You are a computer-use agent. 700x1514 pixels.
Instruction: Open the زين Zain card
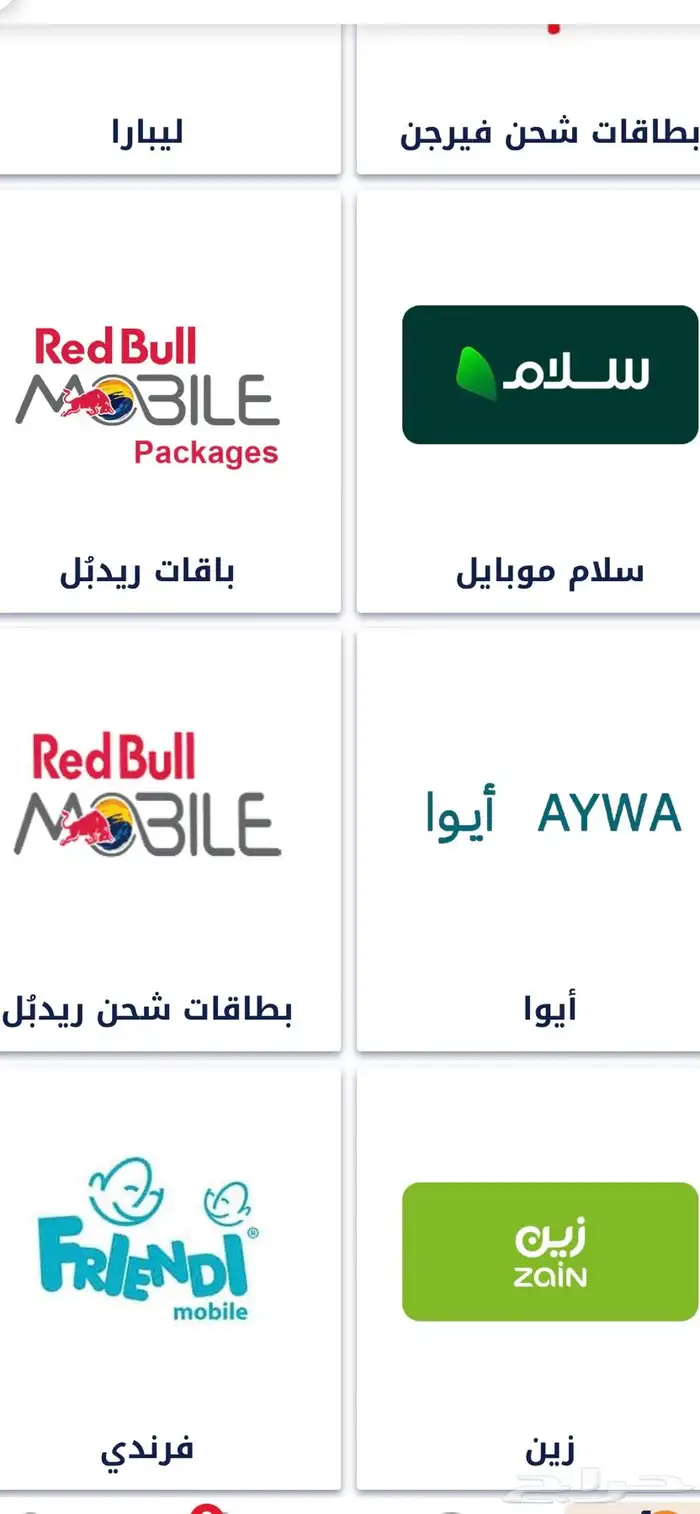(530, 1280)
